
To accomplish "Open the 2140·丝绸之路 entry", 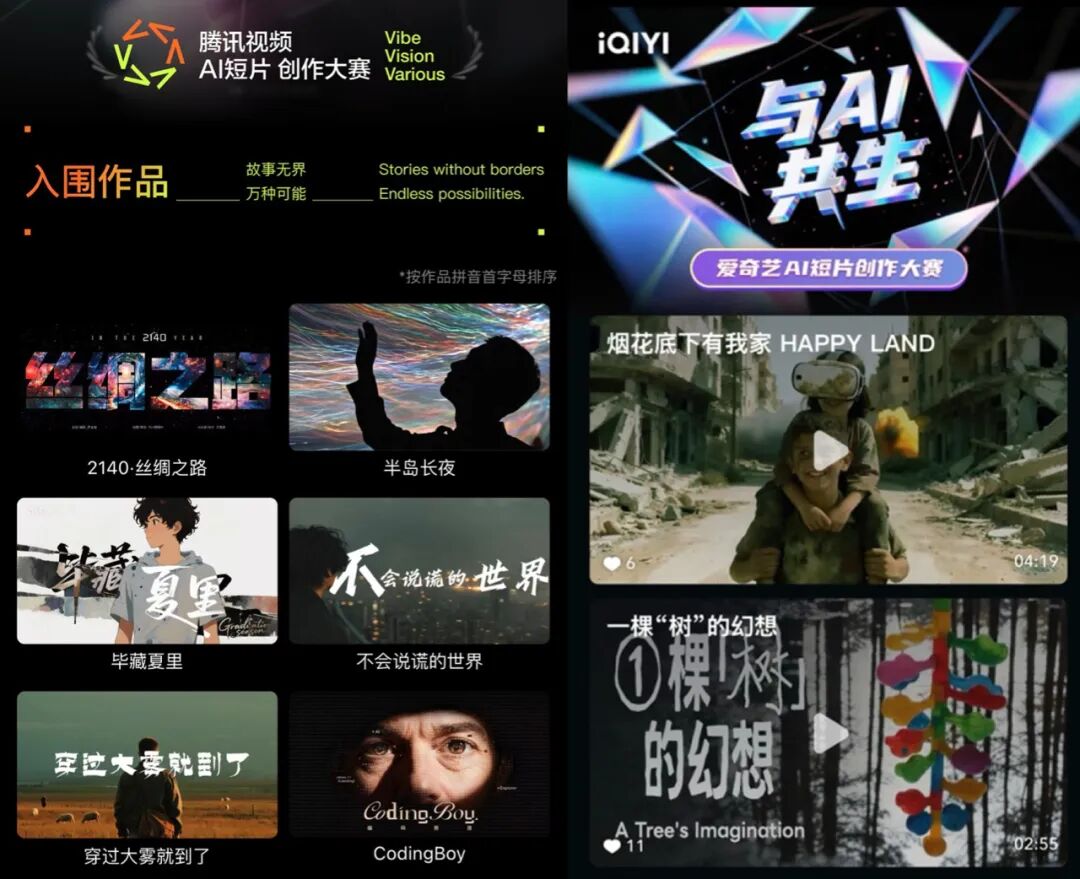I will tap(147, 377).
